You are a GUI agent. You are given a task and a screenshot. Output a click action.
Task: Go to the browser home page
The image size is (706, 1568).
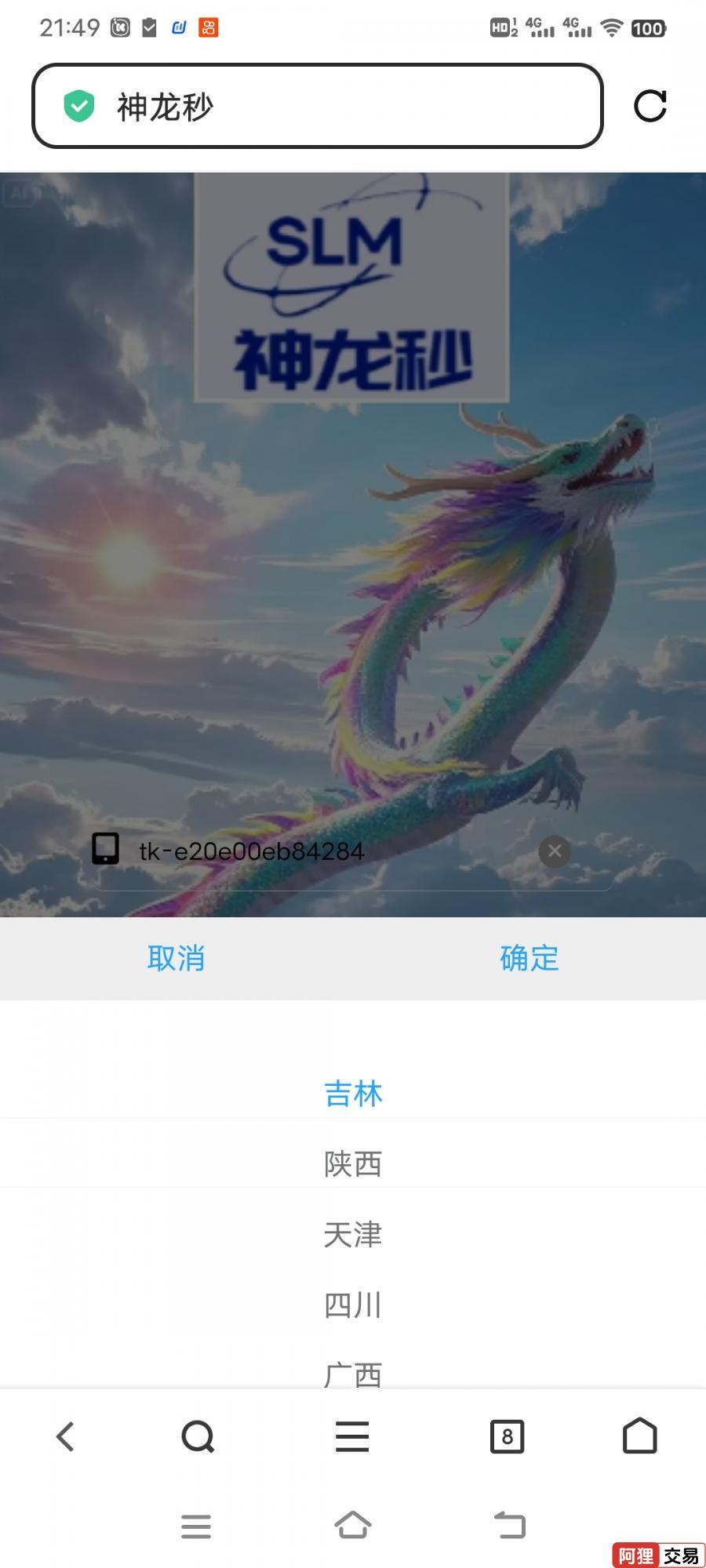tap(639, 1436)
